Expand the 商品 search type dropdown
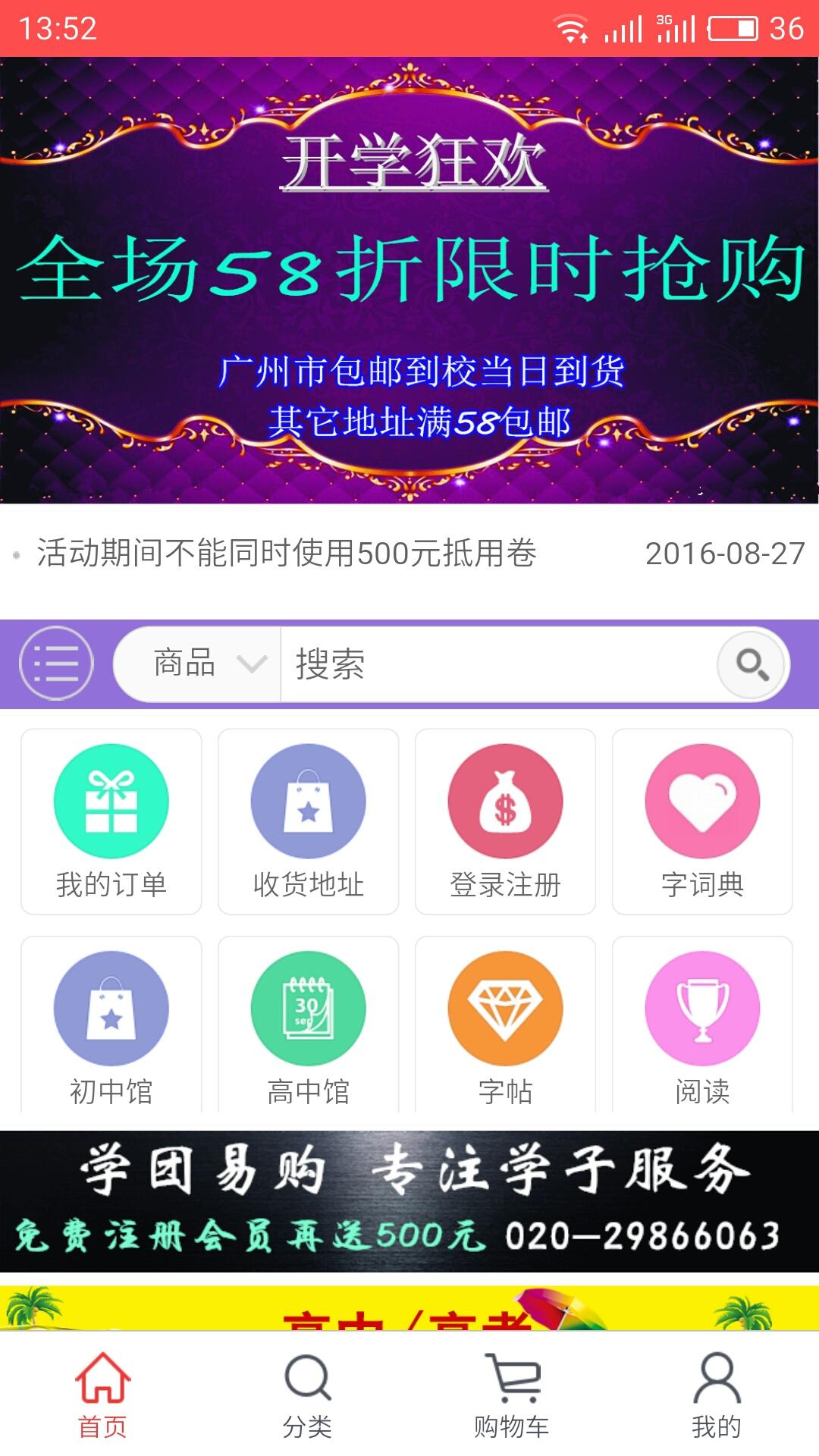Screen dimensions: 819x1456 199,664
